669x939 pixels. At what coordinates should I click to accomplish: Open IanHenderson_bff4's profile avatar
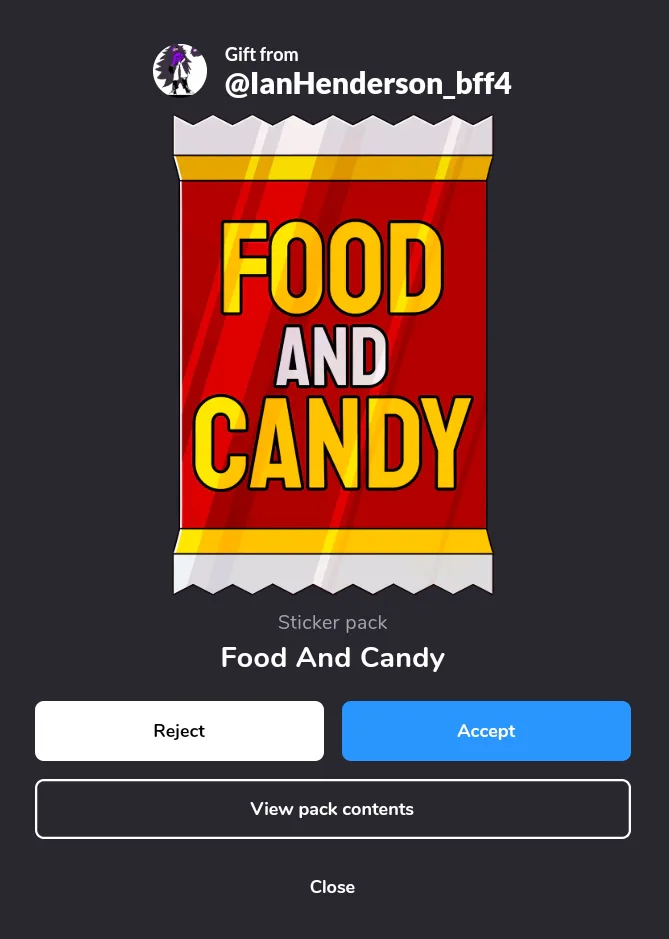tap(179, 70)
